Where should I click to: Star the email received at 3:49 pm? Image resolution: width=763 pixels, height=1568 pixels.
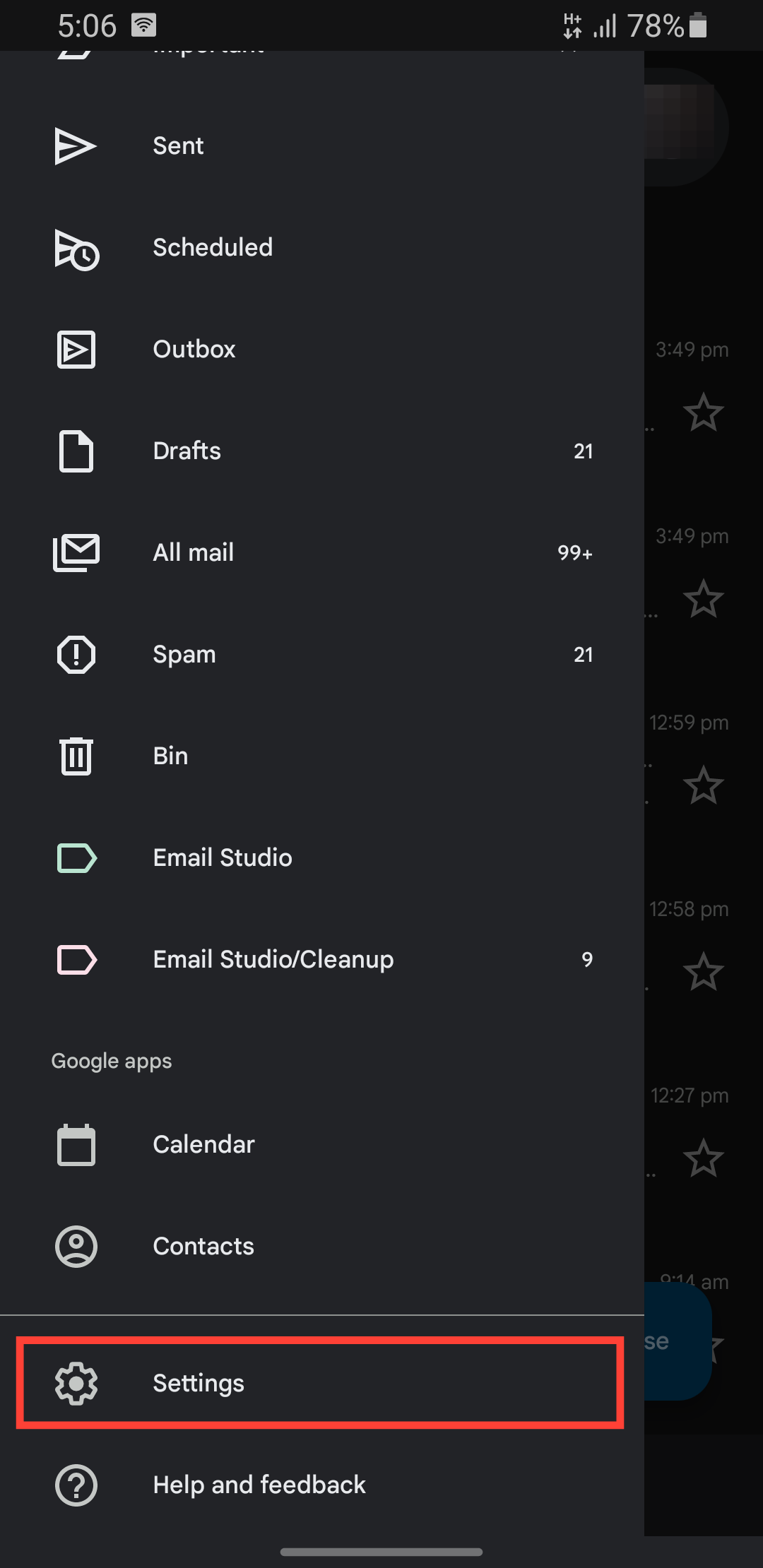704,414
